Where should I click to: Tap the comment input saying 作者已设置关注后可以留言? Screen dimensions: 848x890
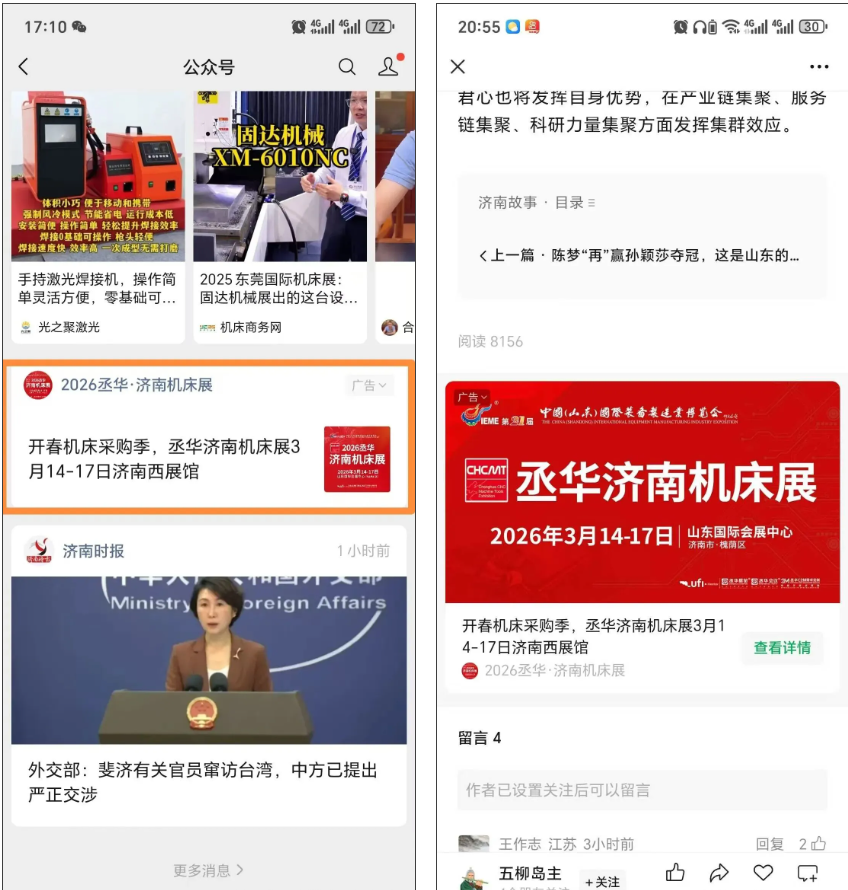click(x=640, y=790)
